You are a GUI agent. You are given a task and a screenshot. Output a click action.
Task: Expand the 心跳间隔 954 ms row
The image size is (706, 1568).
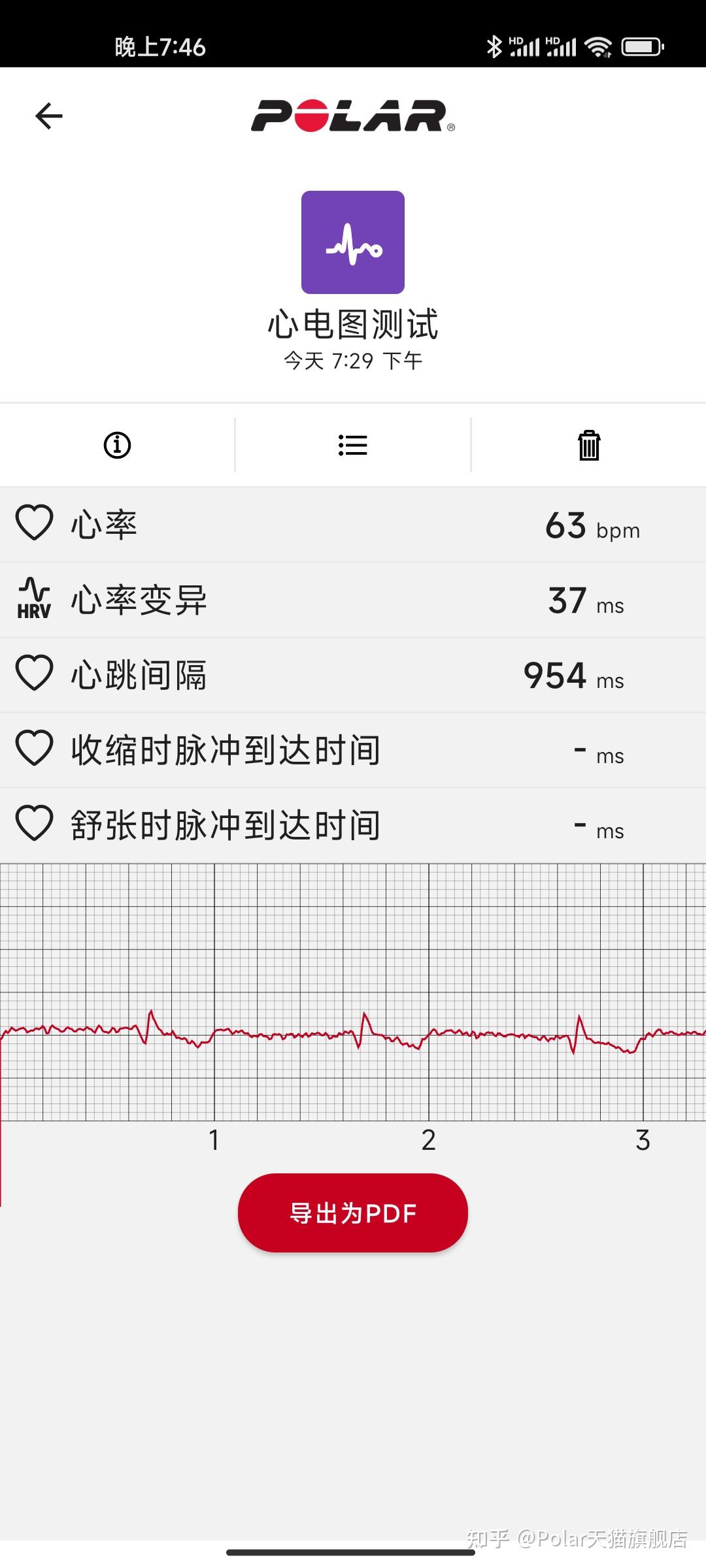point(353,676)
